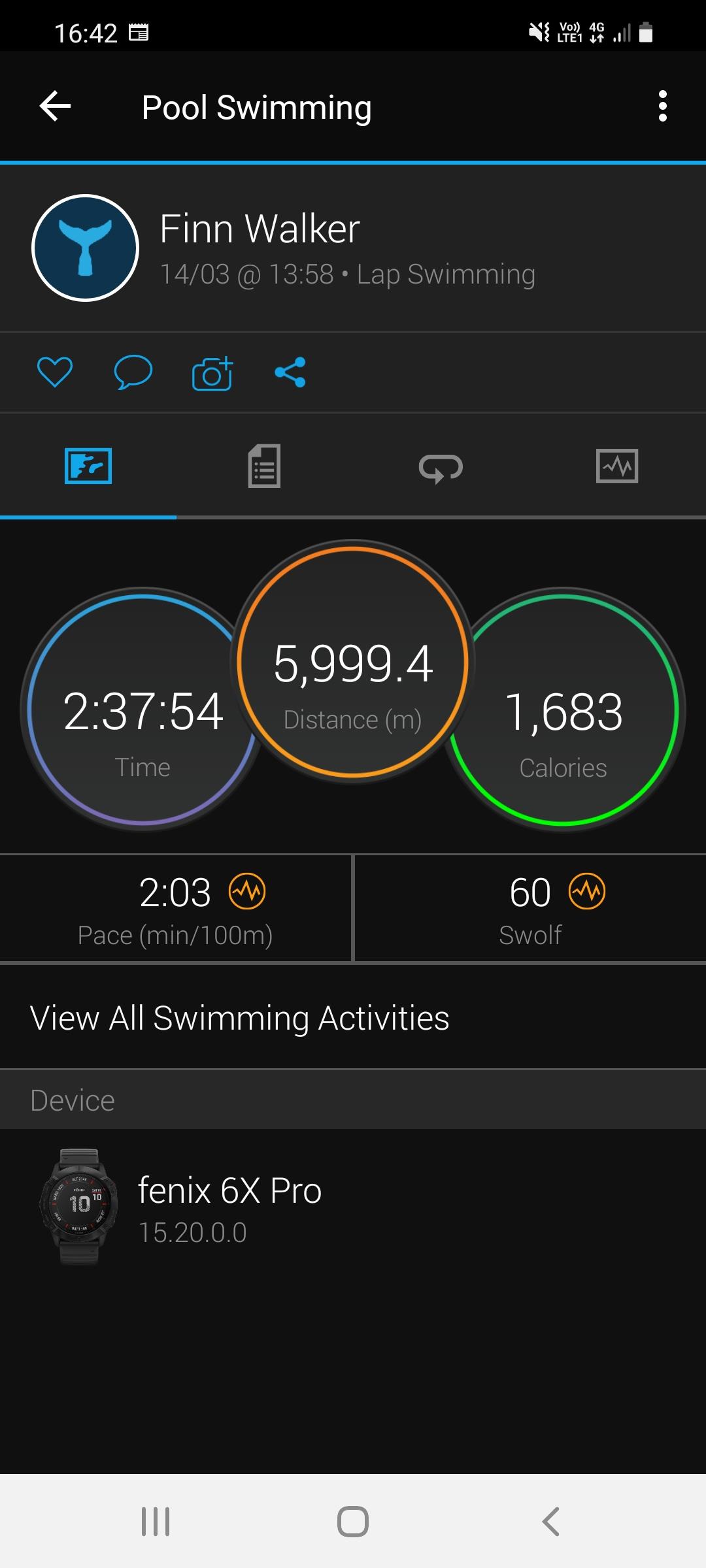
Task: Open View All Swimming Activities
Action: point(239,1018)
